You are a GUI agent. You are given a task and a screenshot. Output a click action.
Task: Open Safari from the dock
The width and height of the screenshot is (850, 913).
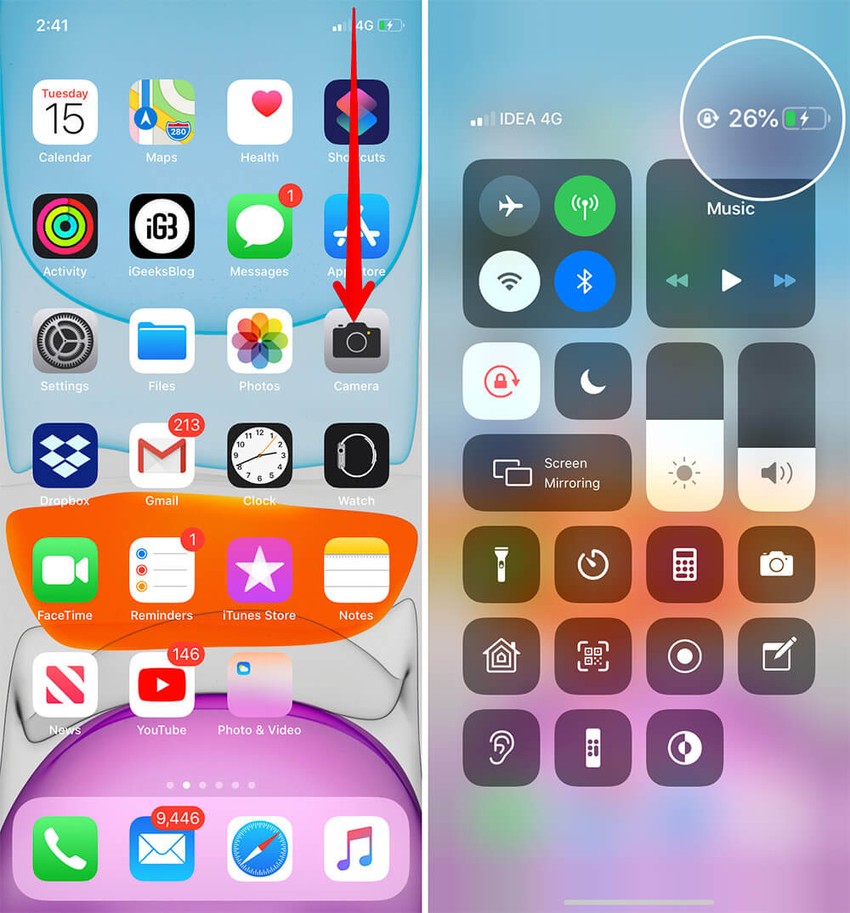click(259, 849)
